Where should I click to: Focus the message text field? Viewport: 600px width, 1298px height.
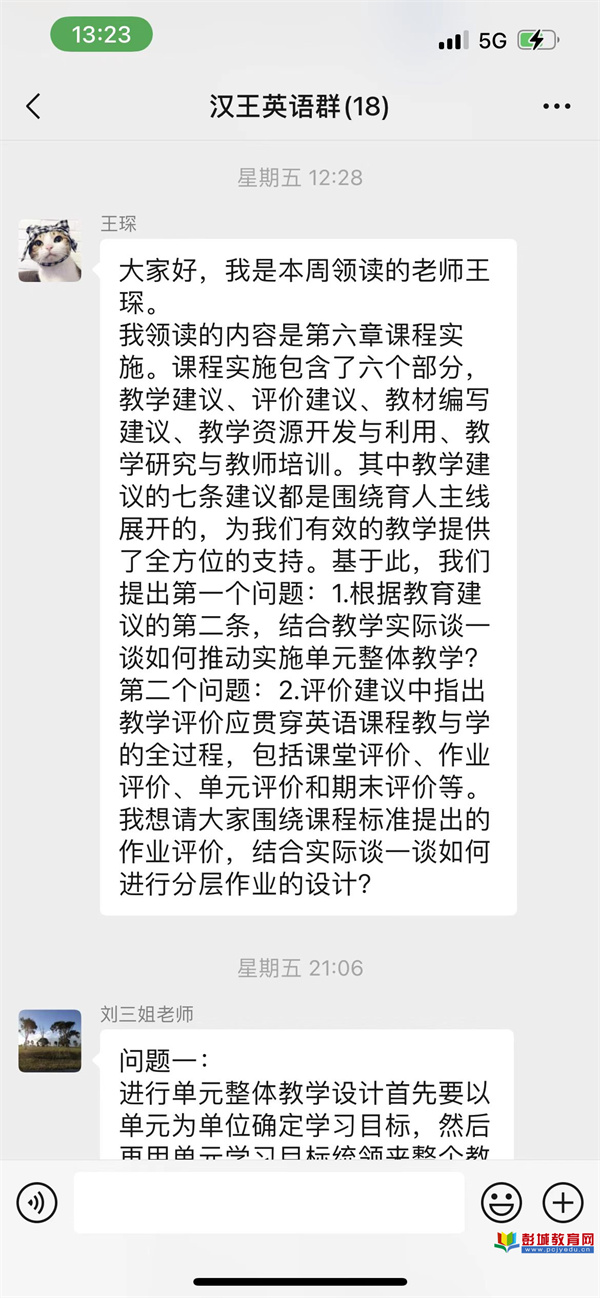pos(268,1203)
